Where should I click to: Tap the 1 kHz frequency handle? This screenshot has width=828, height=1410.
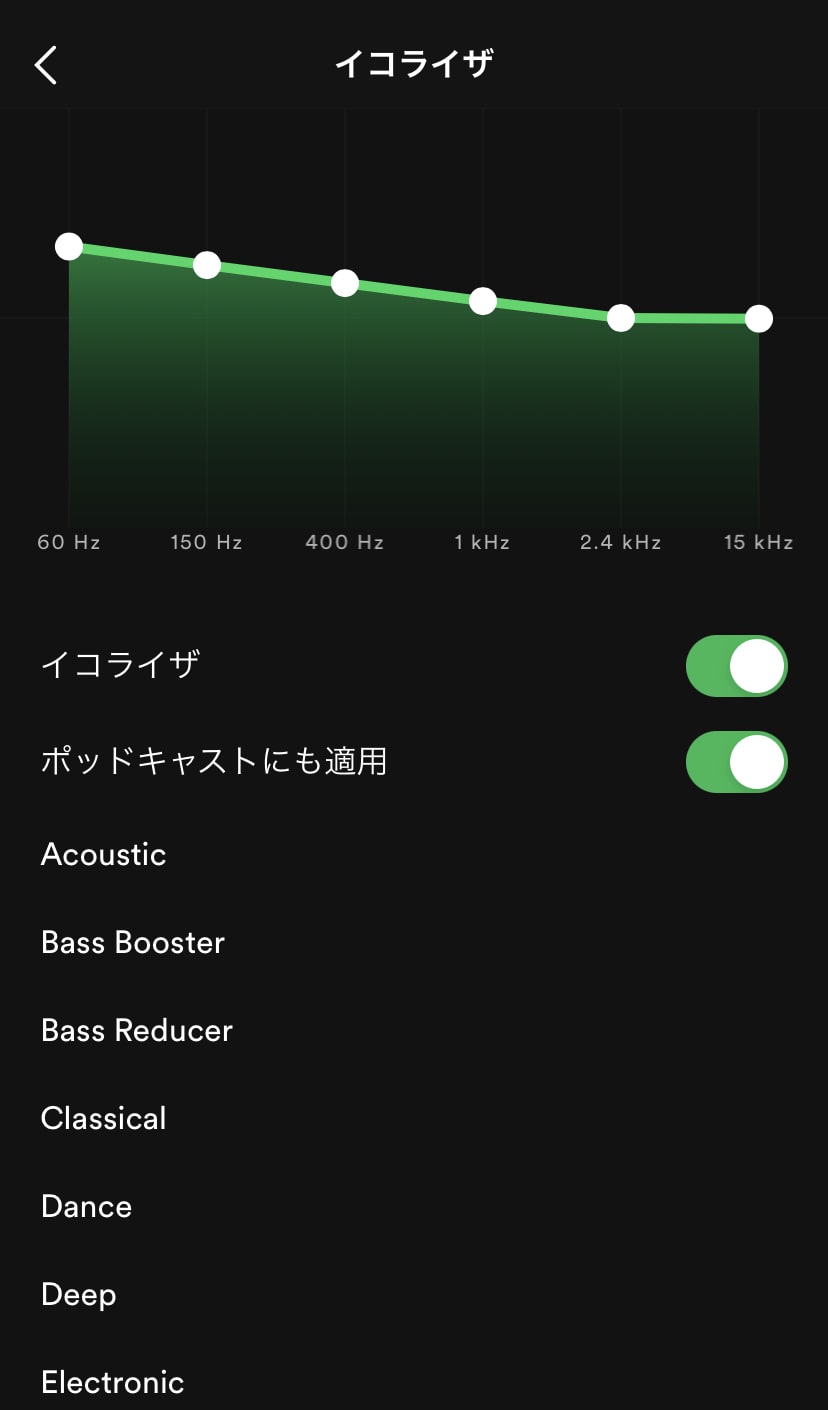(x=482, y=300)
